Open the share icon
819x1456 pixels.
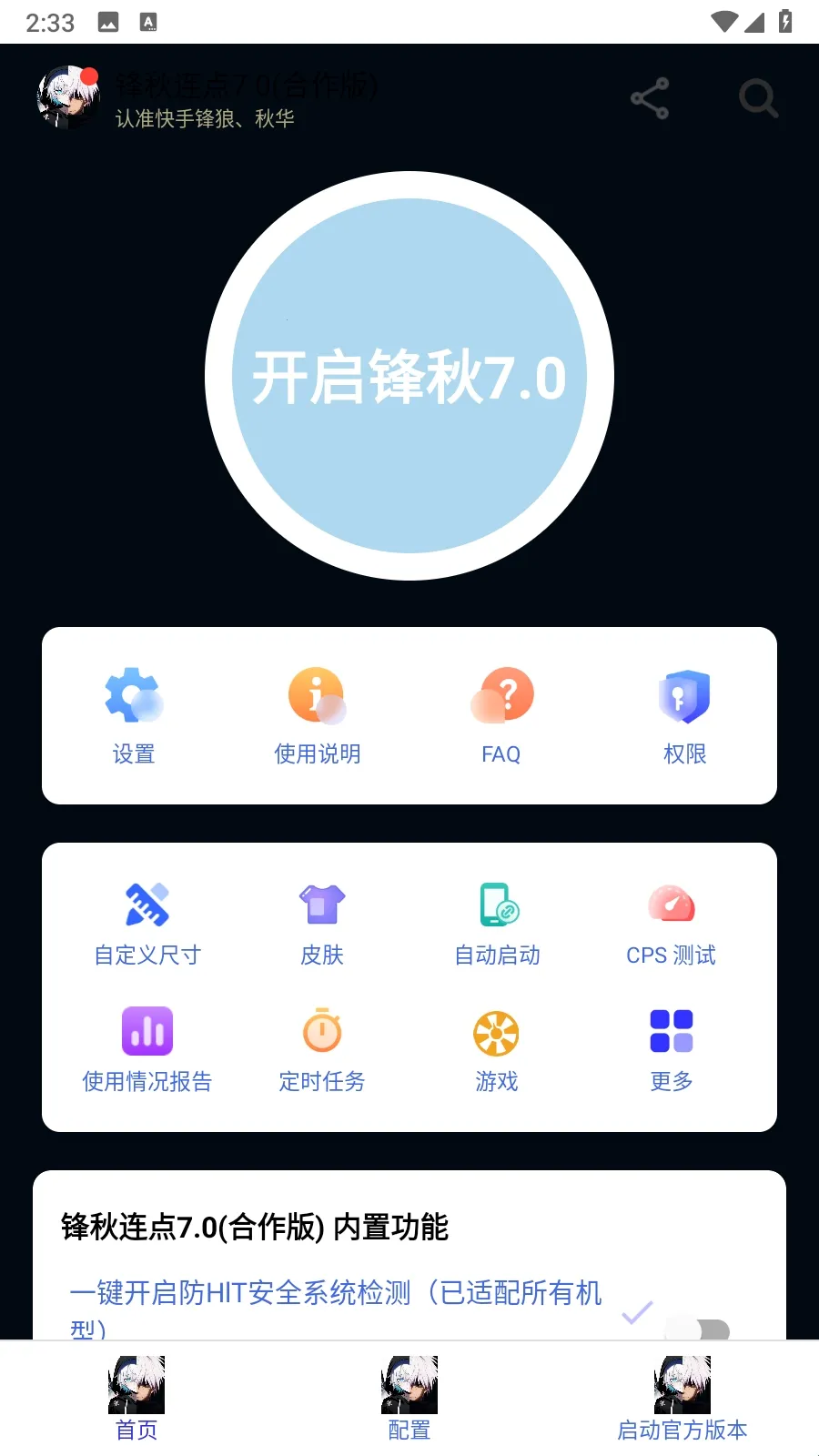coord(649,98)
